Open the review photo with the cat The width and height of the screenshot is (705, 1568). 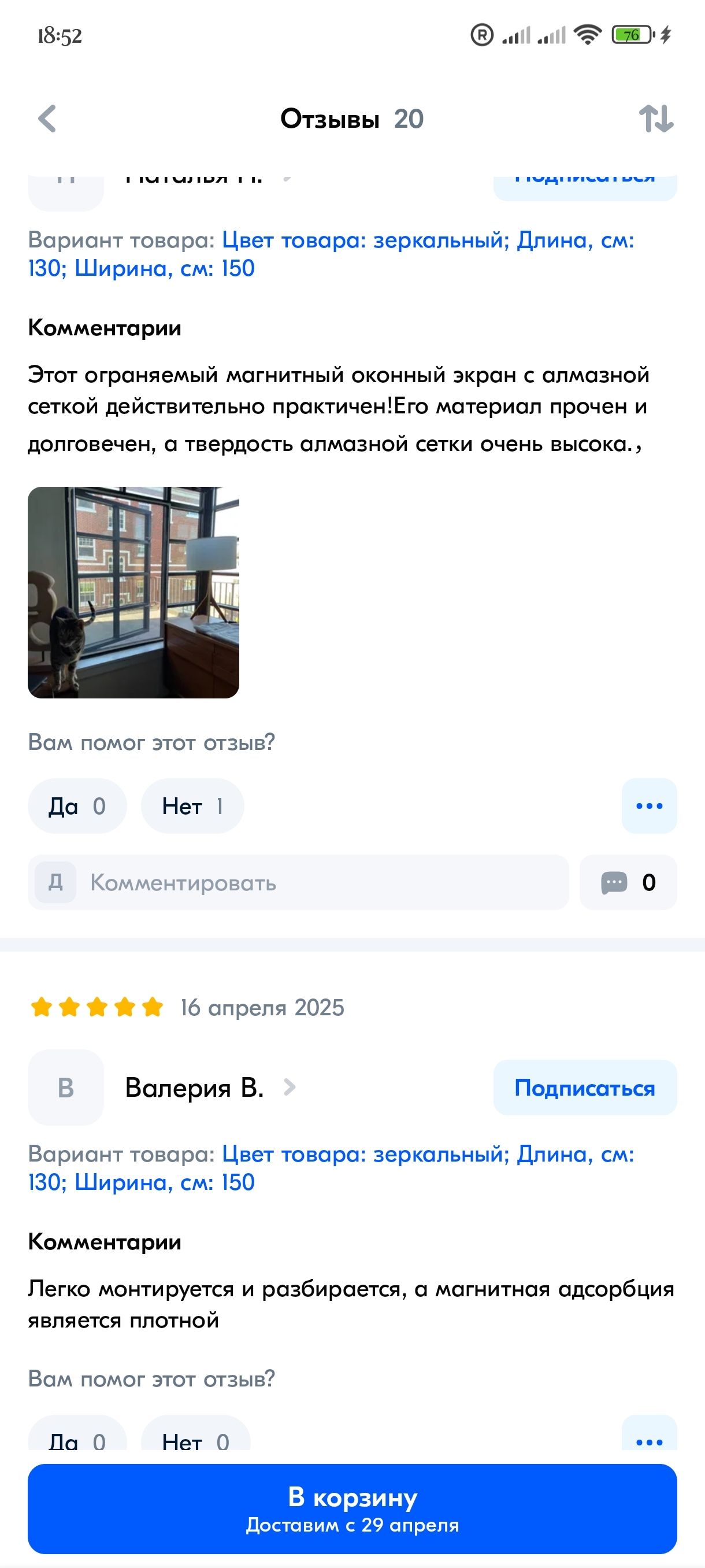(133, 591)
